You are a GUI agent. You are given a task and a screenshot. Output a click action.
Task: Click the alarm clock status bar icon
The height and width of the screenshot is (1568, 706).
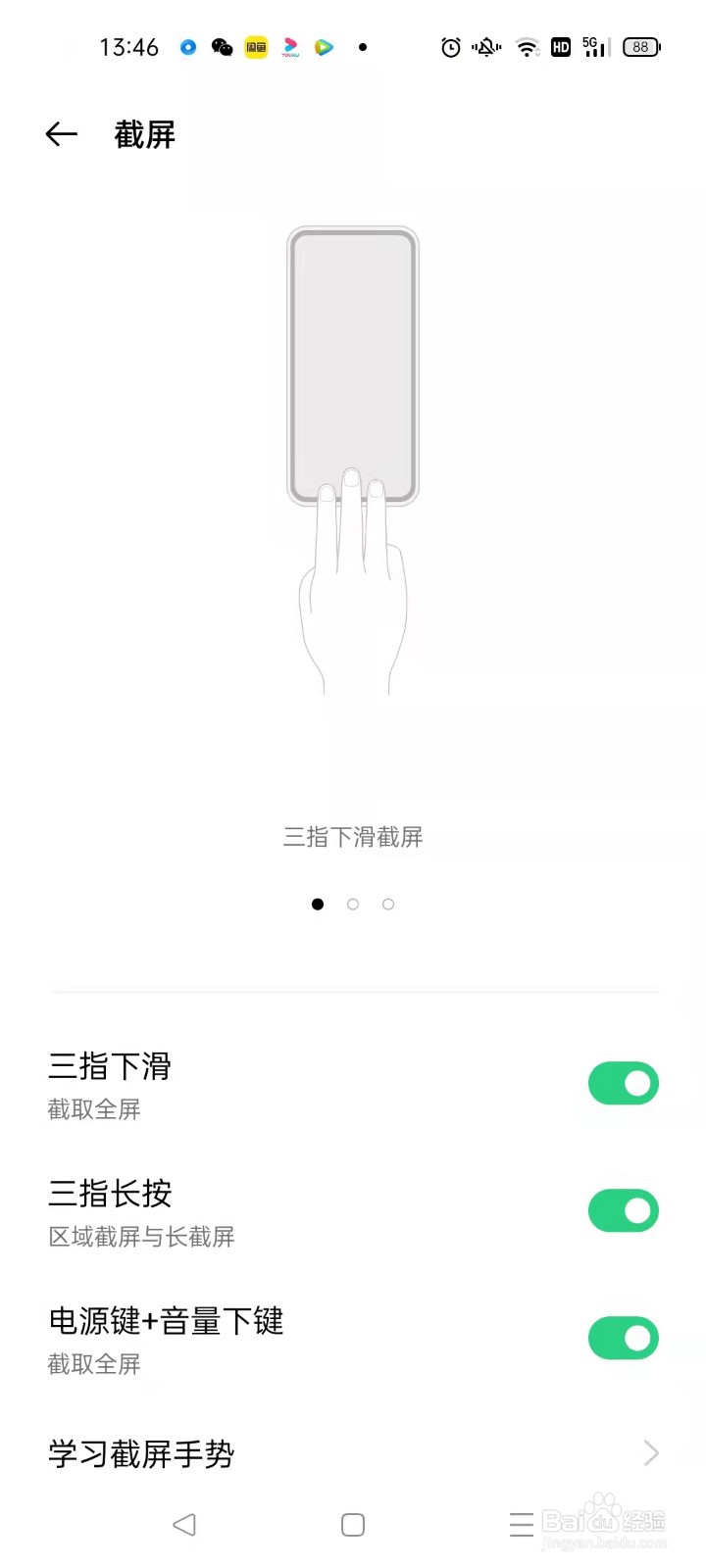click(451, 46)
